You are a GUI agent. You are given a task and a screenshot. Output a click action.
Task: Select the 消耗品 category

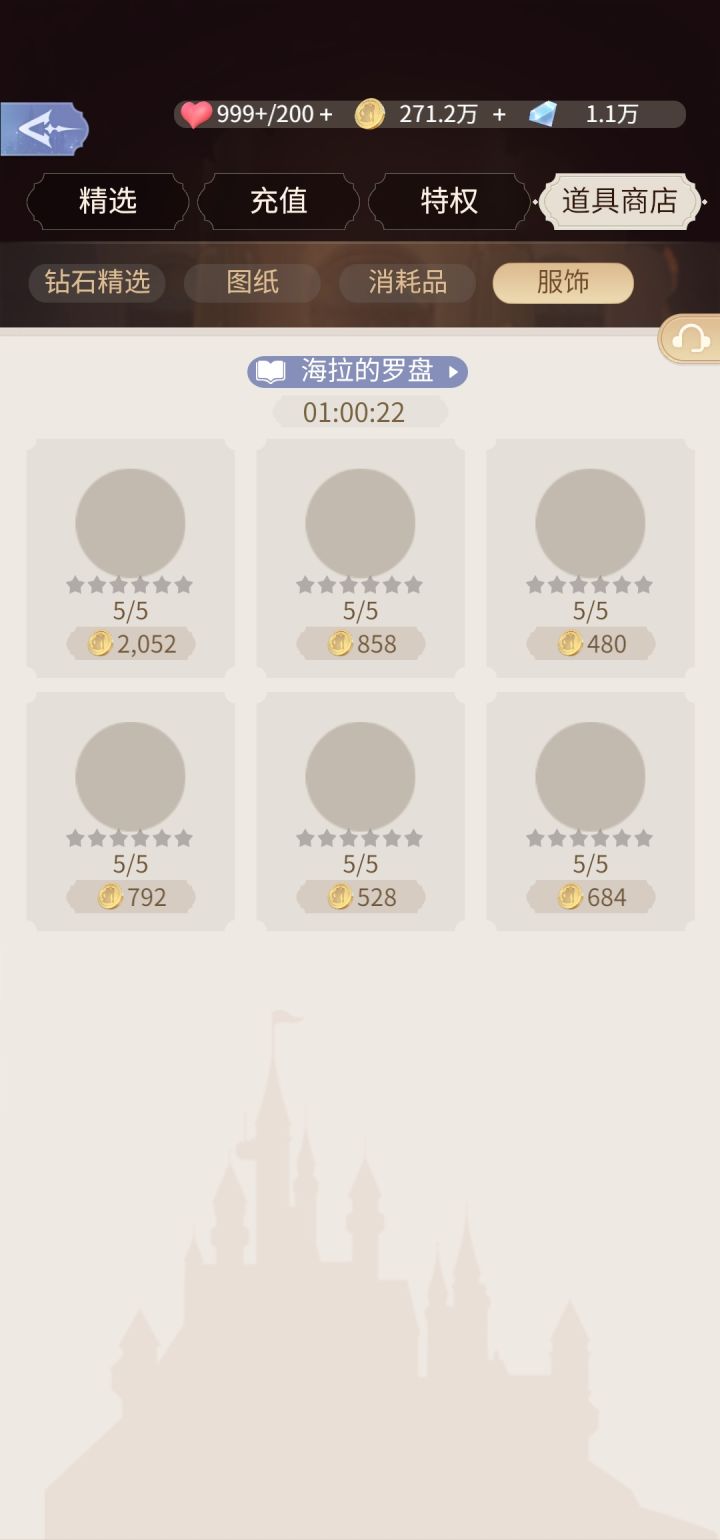[407, 283]
